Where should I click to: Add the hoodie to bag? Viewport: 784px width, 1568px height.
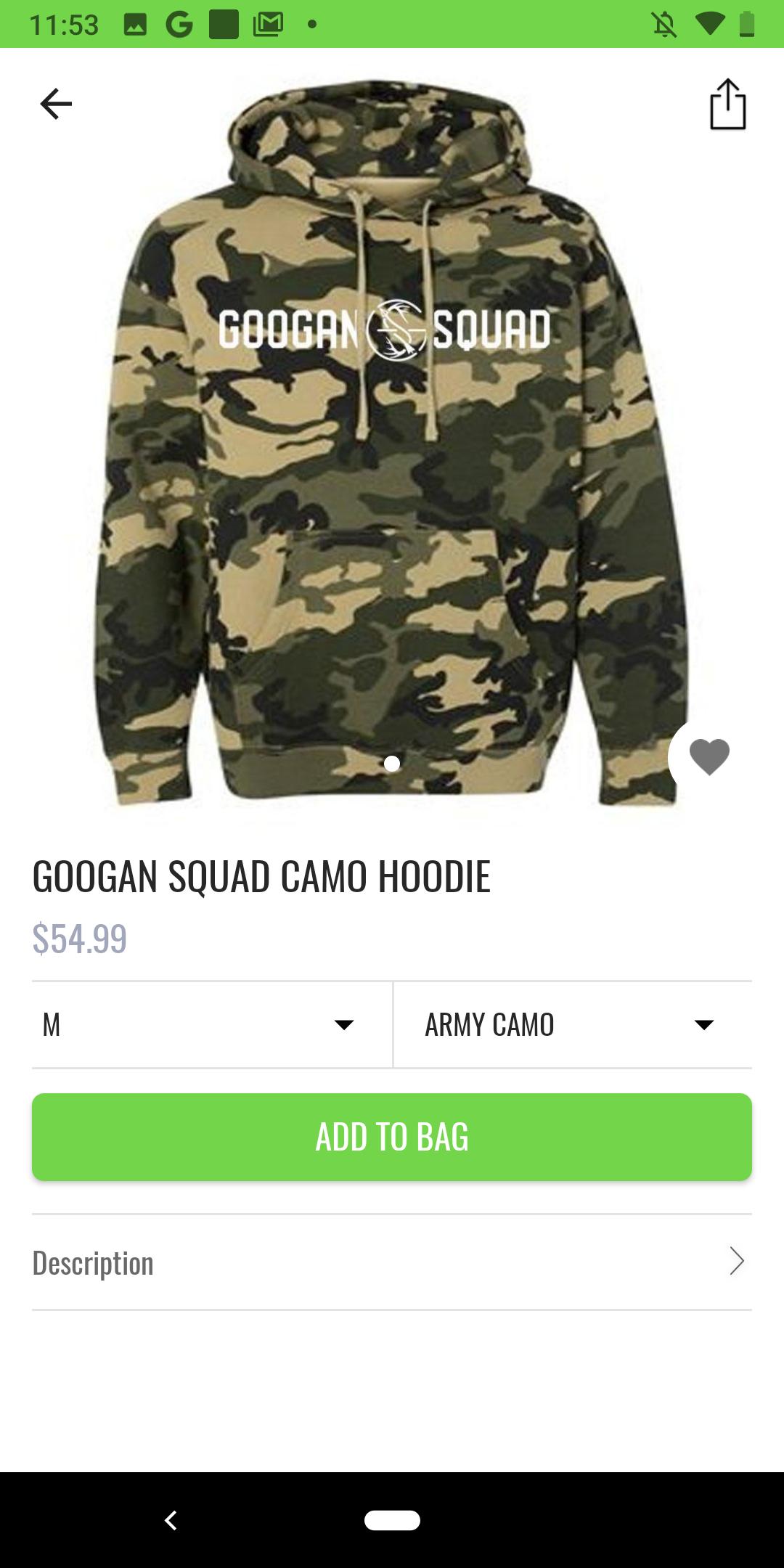point(392,1137)
